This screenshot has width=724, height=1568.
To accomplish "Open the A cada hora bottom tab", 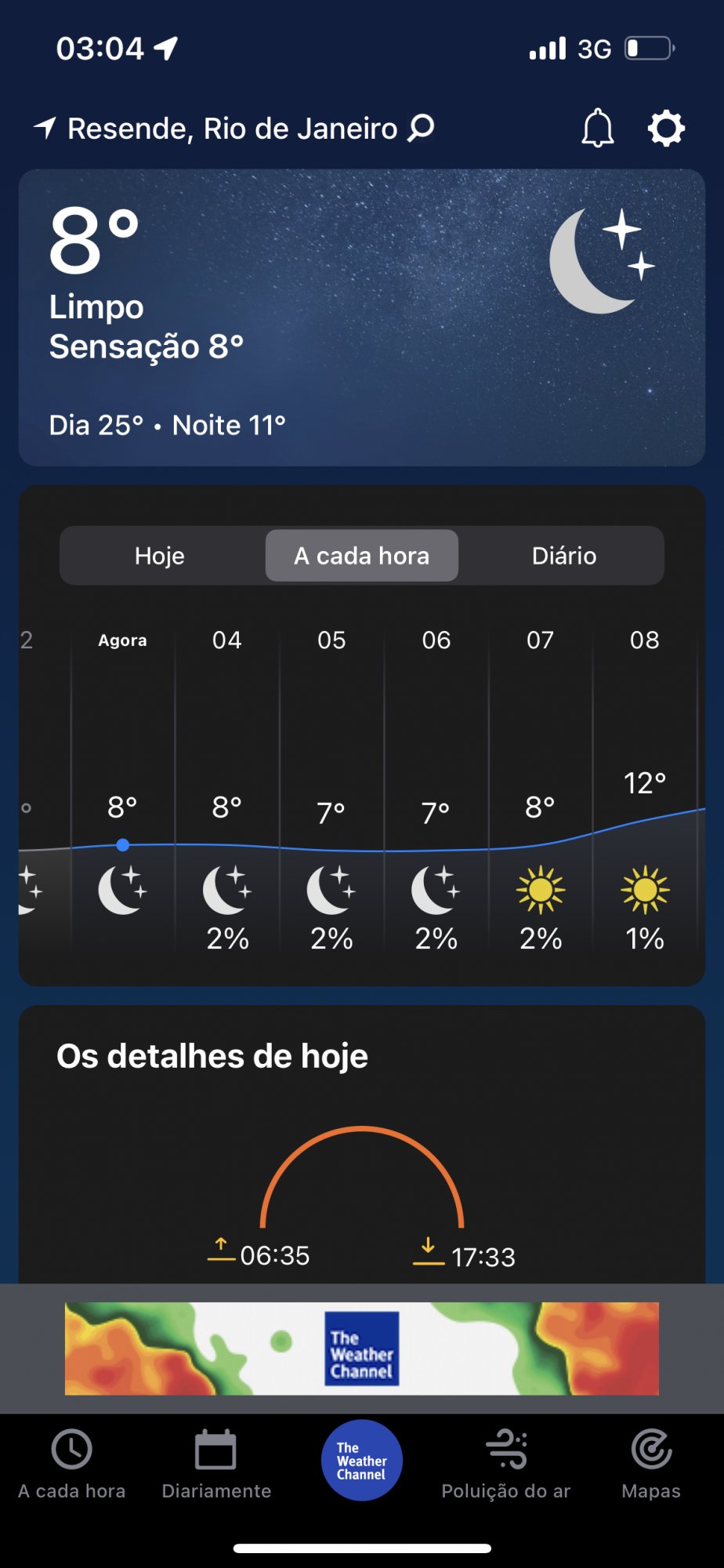I will (x=72, y=1463).
